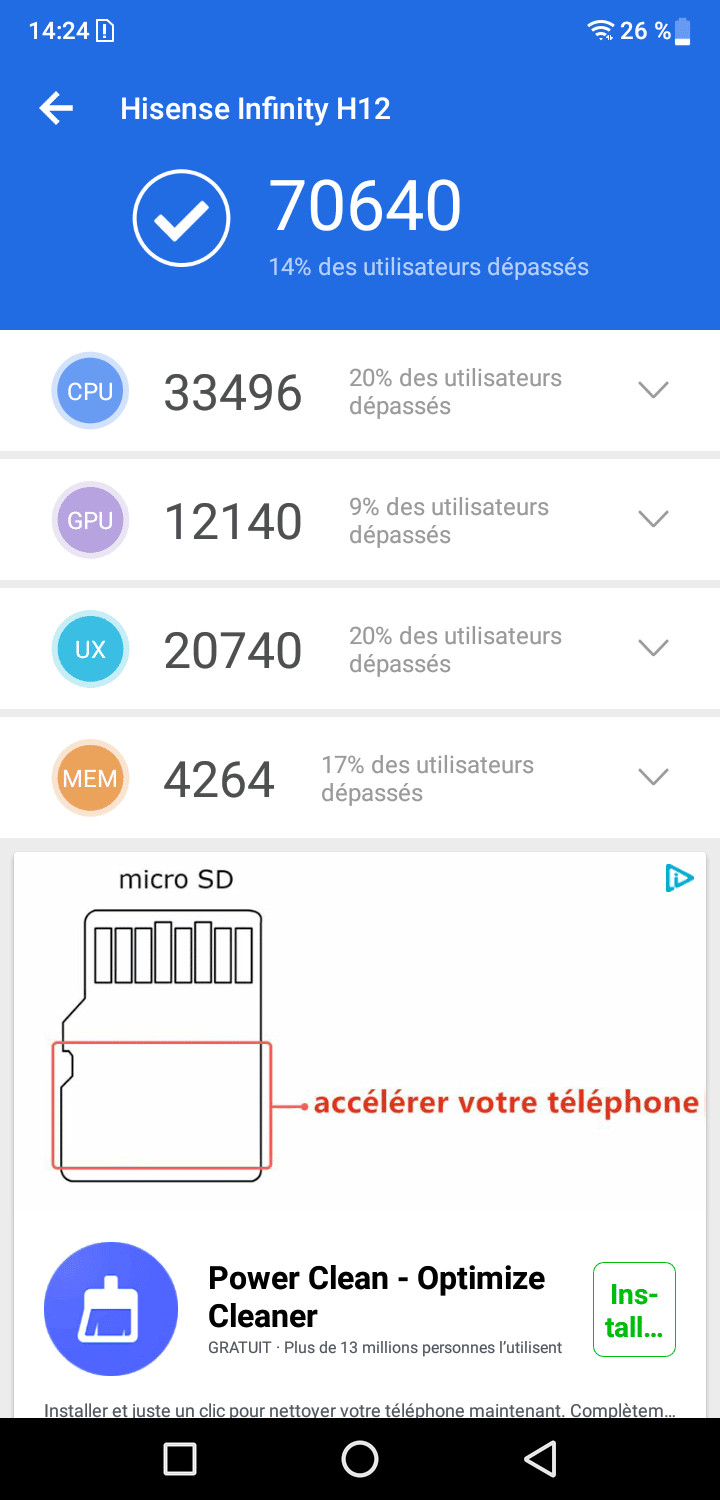The width and height of the screenshot is (720, 1500).
Task: Expand the UX score details
Action: click(x=653, y=648)
